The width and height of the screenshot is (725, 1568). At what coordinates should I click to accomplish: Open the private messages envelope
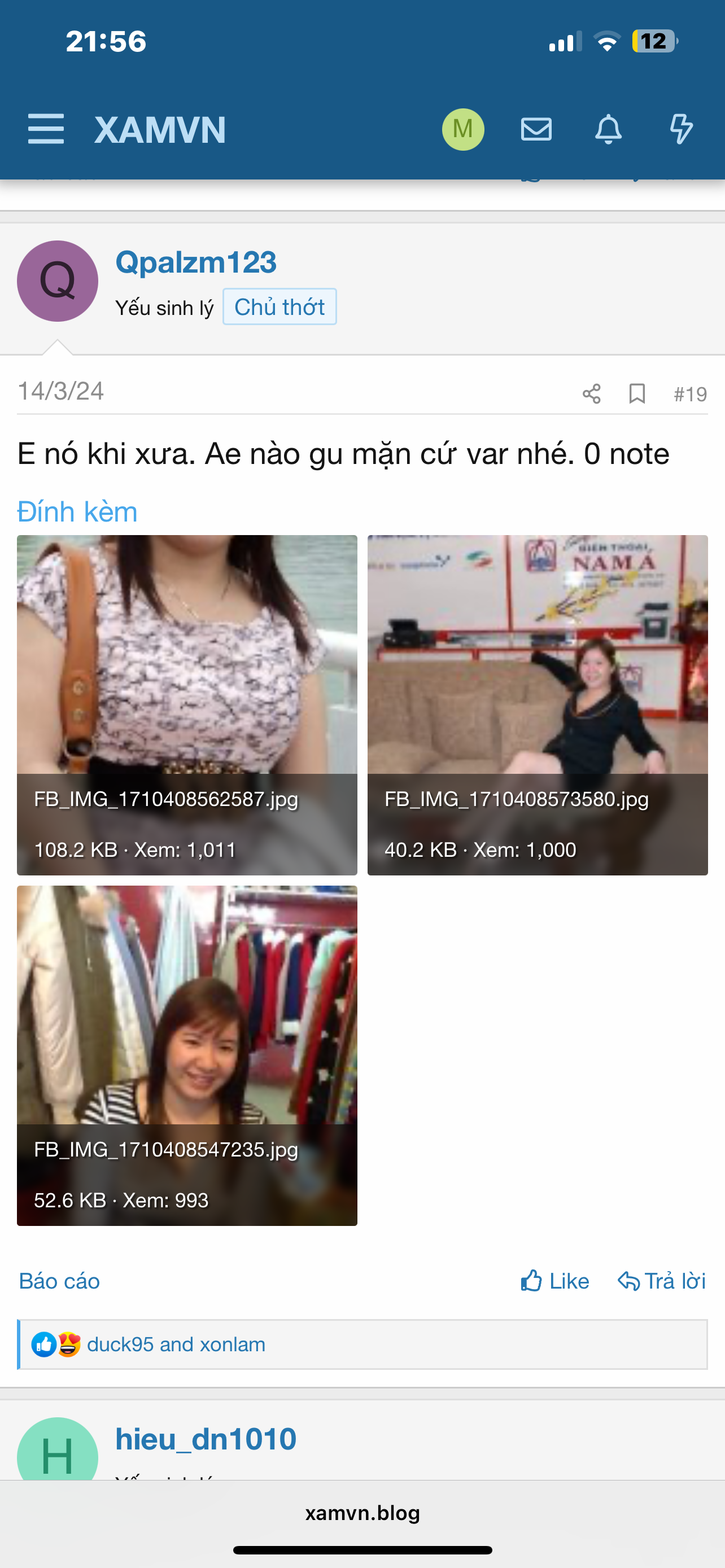tap(536, 129)
